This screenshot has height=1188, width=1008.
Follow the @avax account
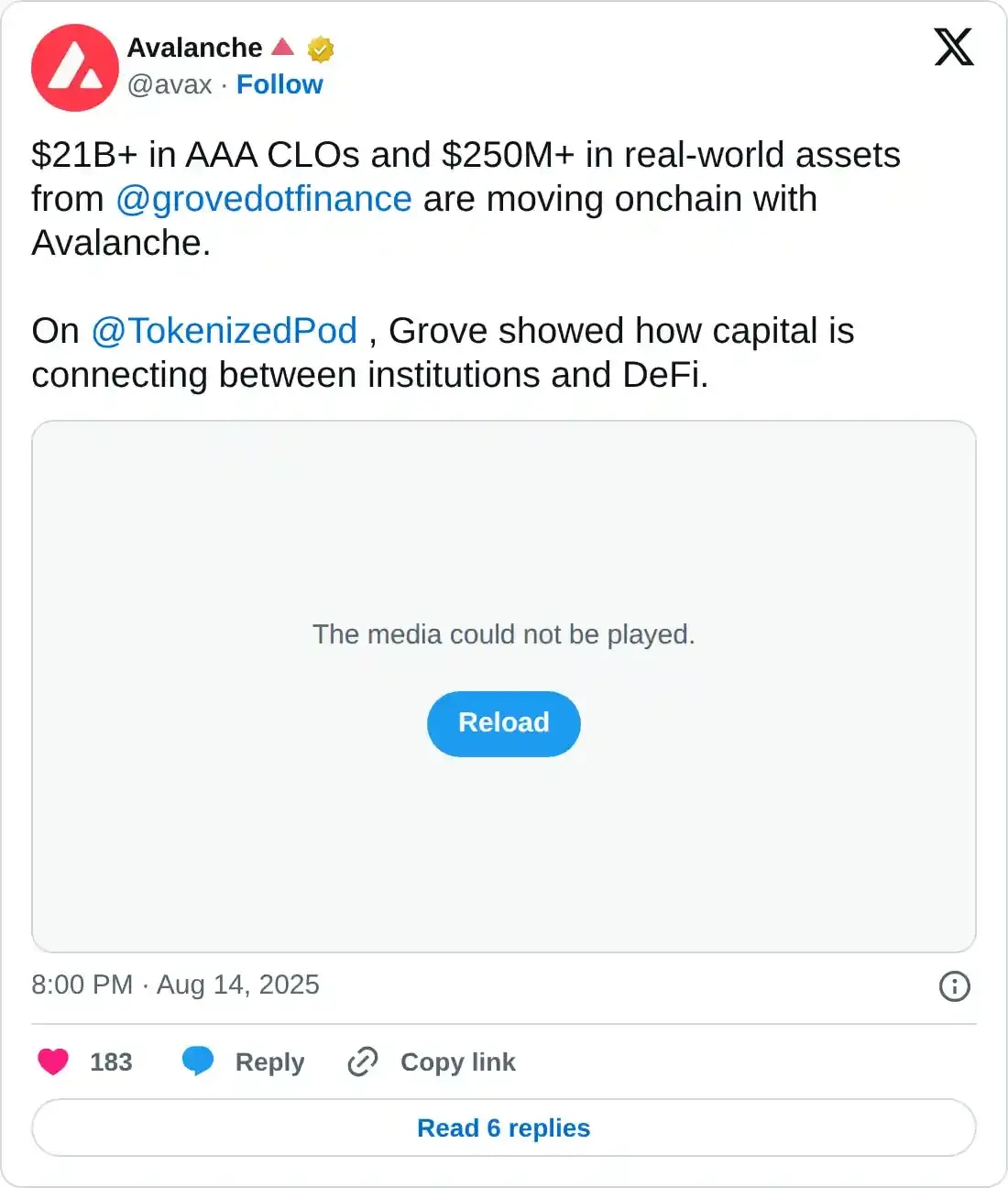point(279,84)
